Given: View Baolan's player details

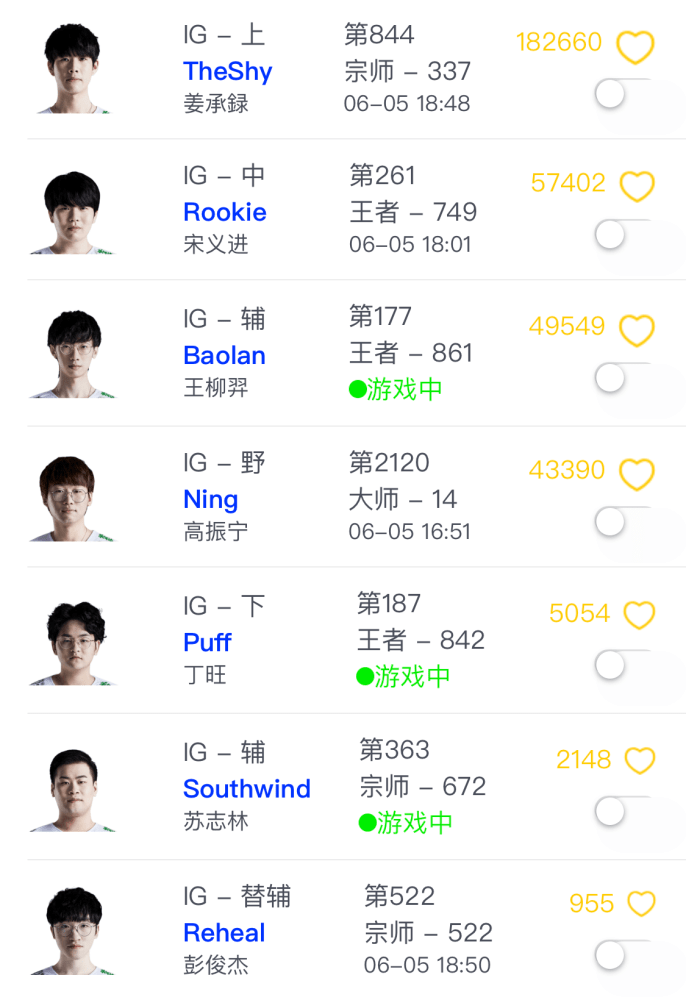Looking at the screenshot, I should point(224,355).
